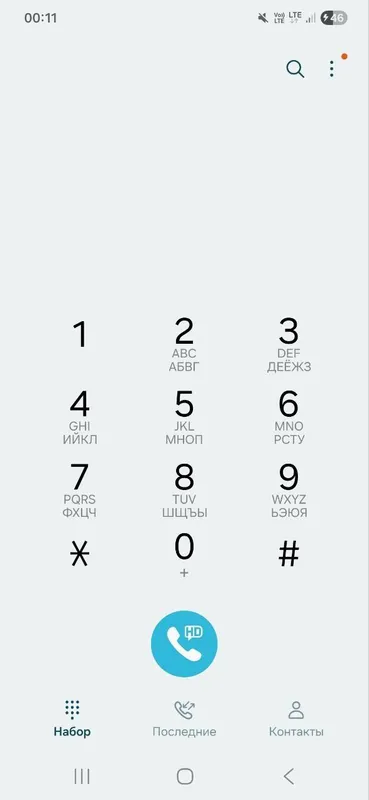
Task: Enter digit 2 (ABC) on the keypad
Action: (184, 344)
